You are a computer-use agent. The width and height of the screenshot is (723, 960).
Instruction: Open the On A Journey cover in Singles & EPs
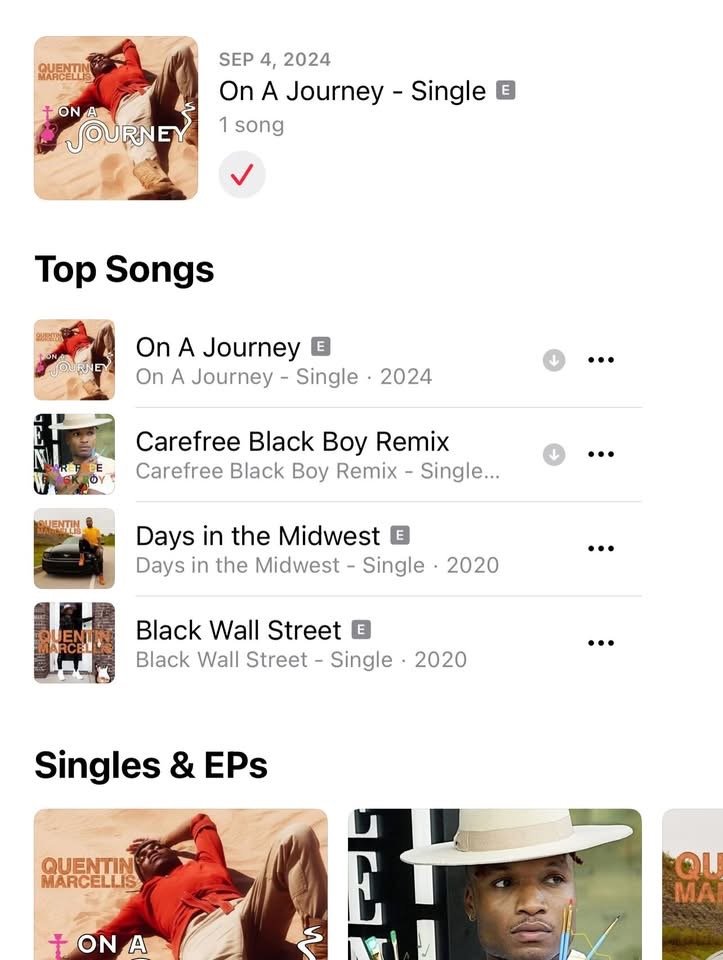pos(181,884)
